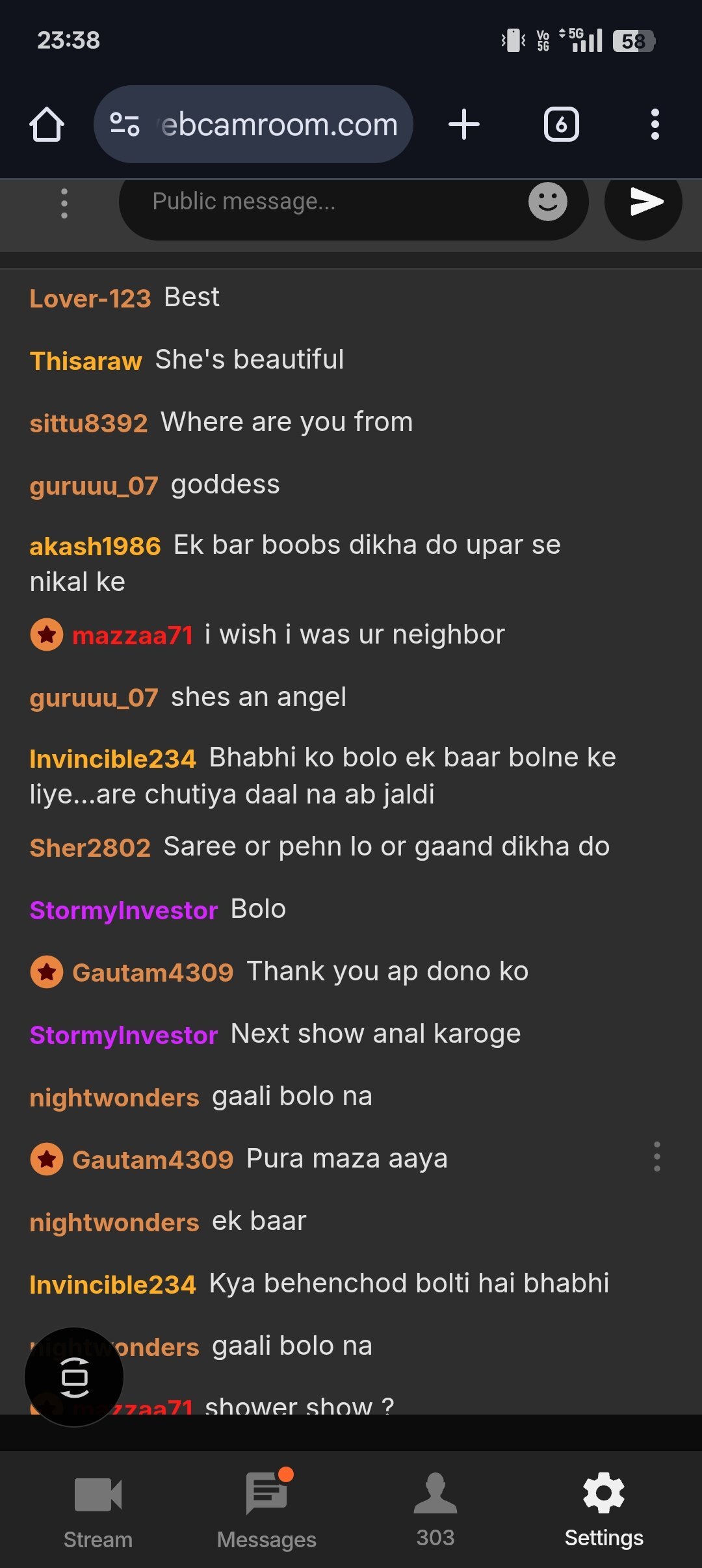Screen dimensions: 702x1568
Task: Send the public message
Action: (643, 202)
